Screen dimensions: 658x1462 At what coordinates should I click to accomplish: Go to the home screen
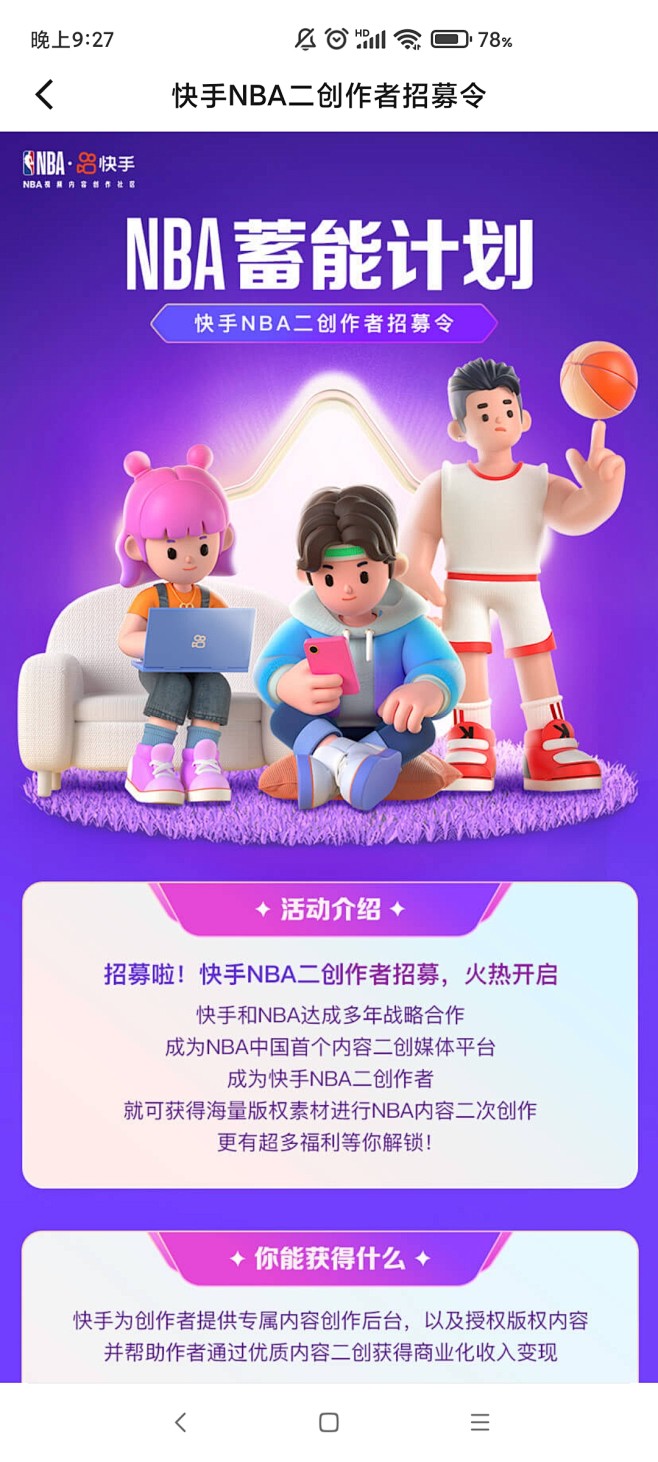point(329,1422)
